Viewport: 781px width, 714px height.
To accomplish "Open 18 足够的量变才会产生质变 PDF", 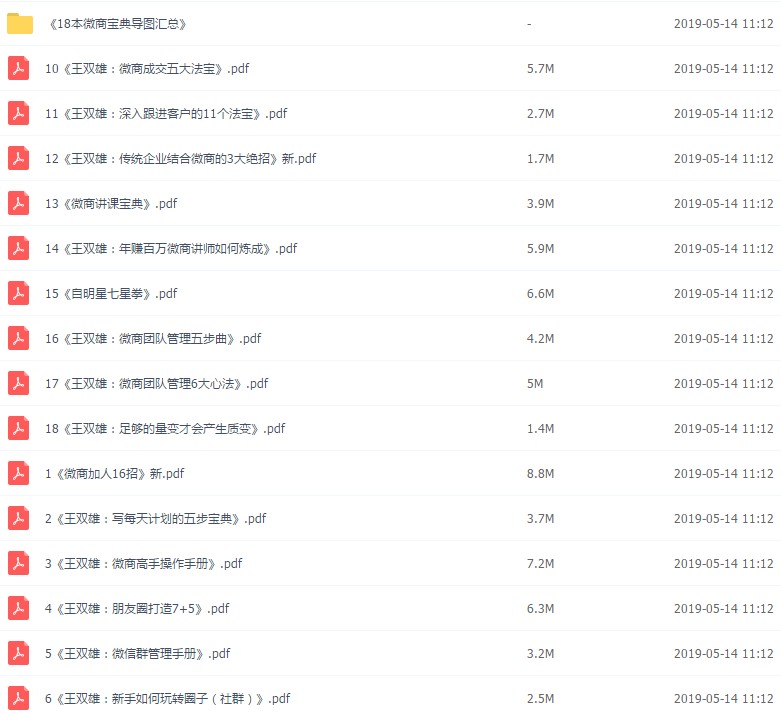I will (x=165, y=429).
